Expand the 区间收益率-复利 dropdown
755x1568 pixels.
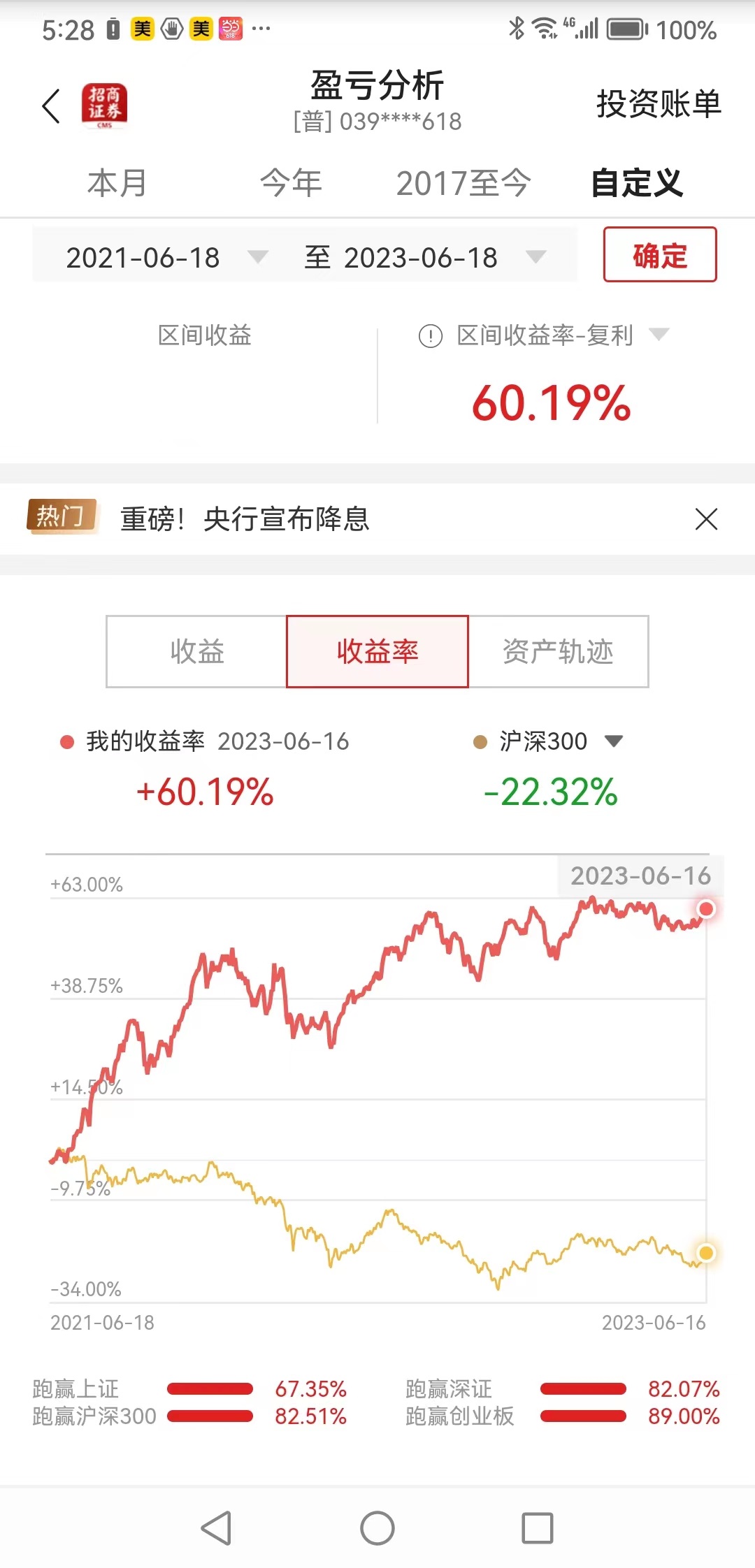click(659, 335)
